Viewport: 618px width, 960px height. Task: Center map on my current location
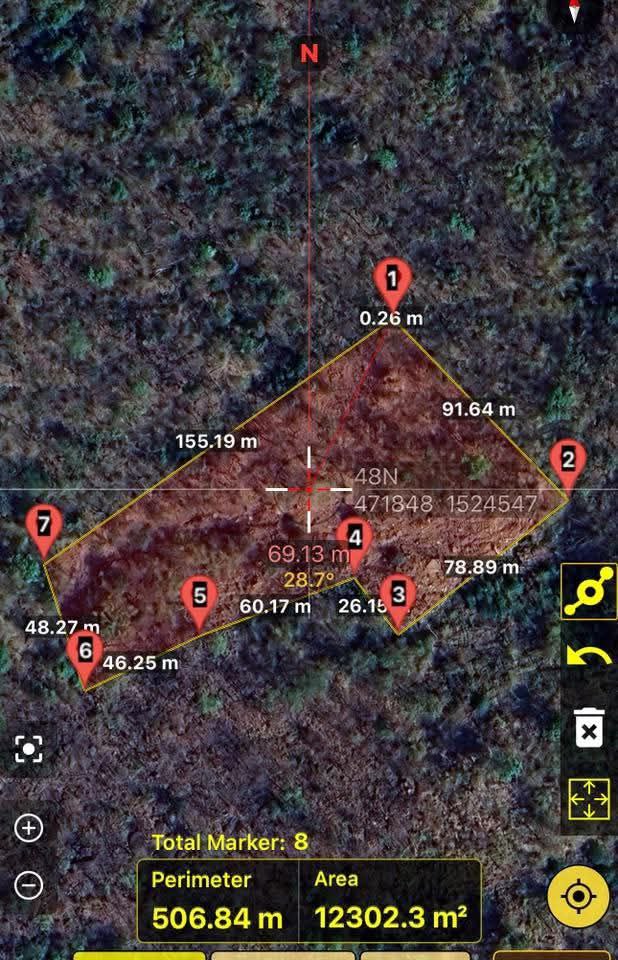(x=578, y=895)
